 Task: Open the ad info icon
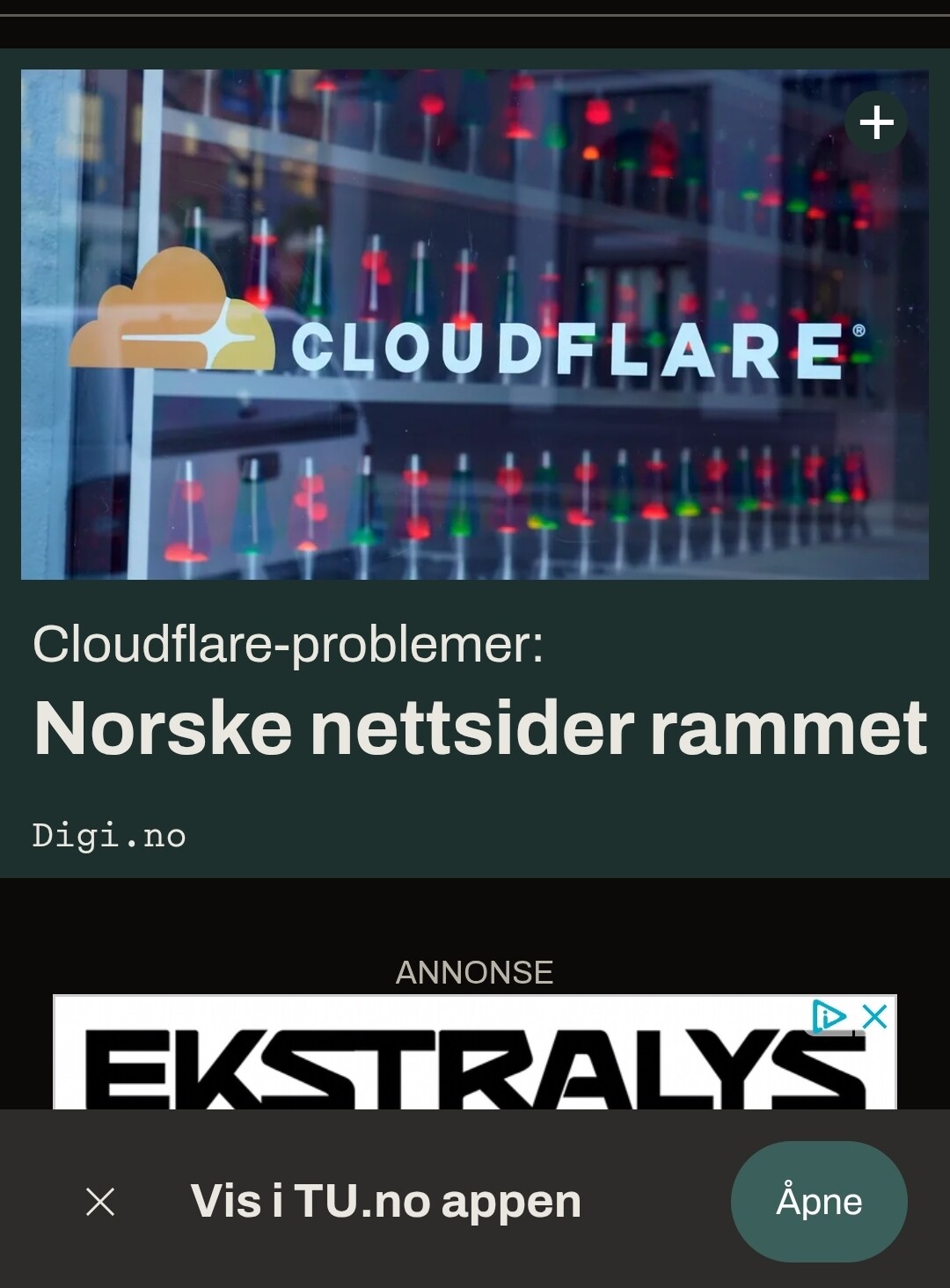coord(829,1017)
